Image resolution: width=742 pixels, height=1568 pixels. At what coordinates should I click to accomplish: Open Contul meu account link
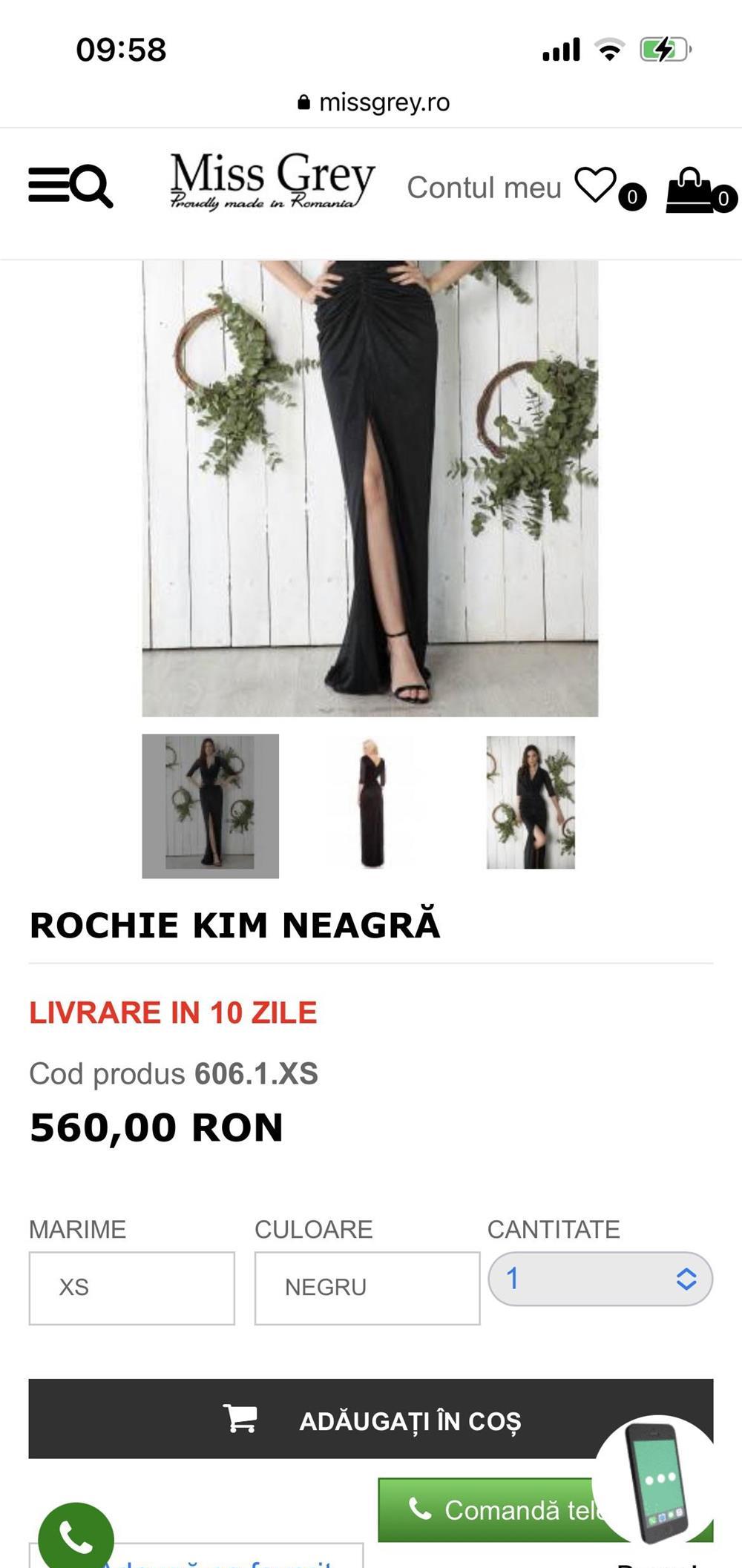click(x=484, y=188)
